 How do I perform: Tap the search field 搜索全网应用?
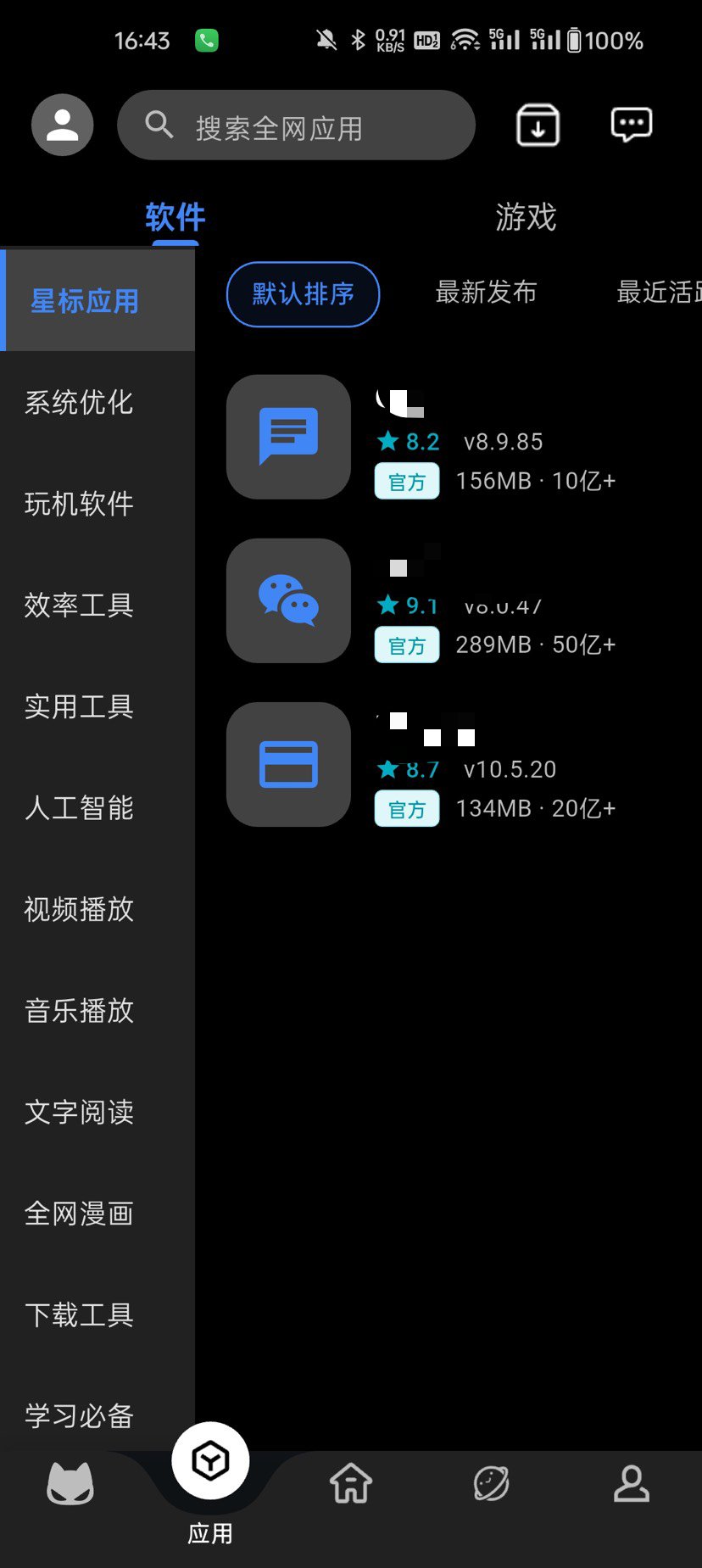296,125
